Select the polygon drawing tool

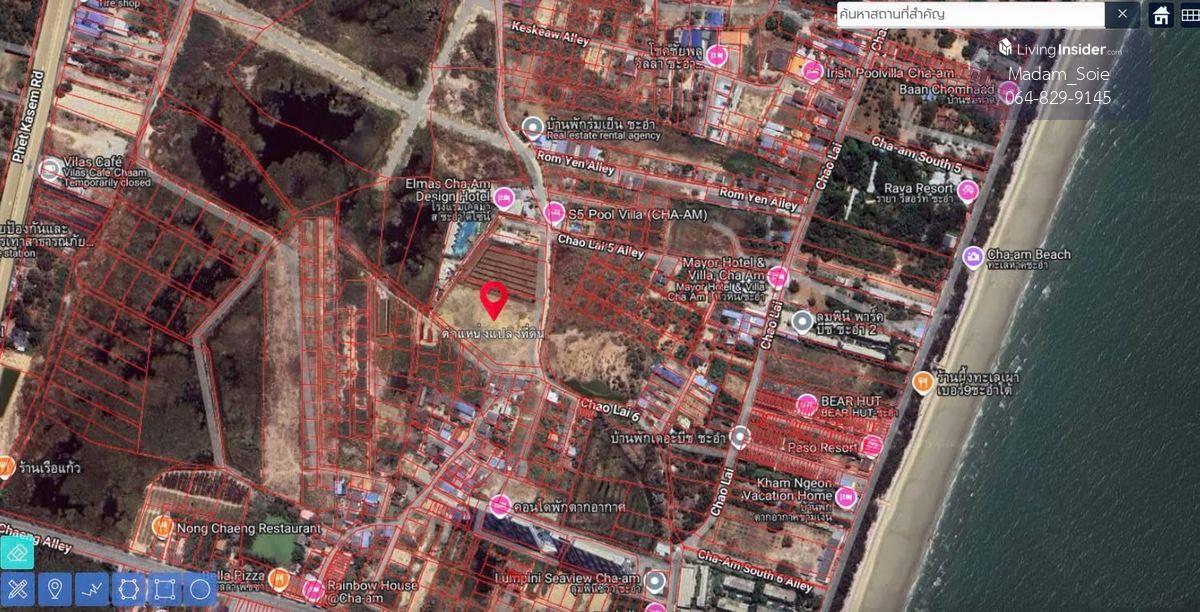(128, 589)
